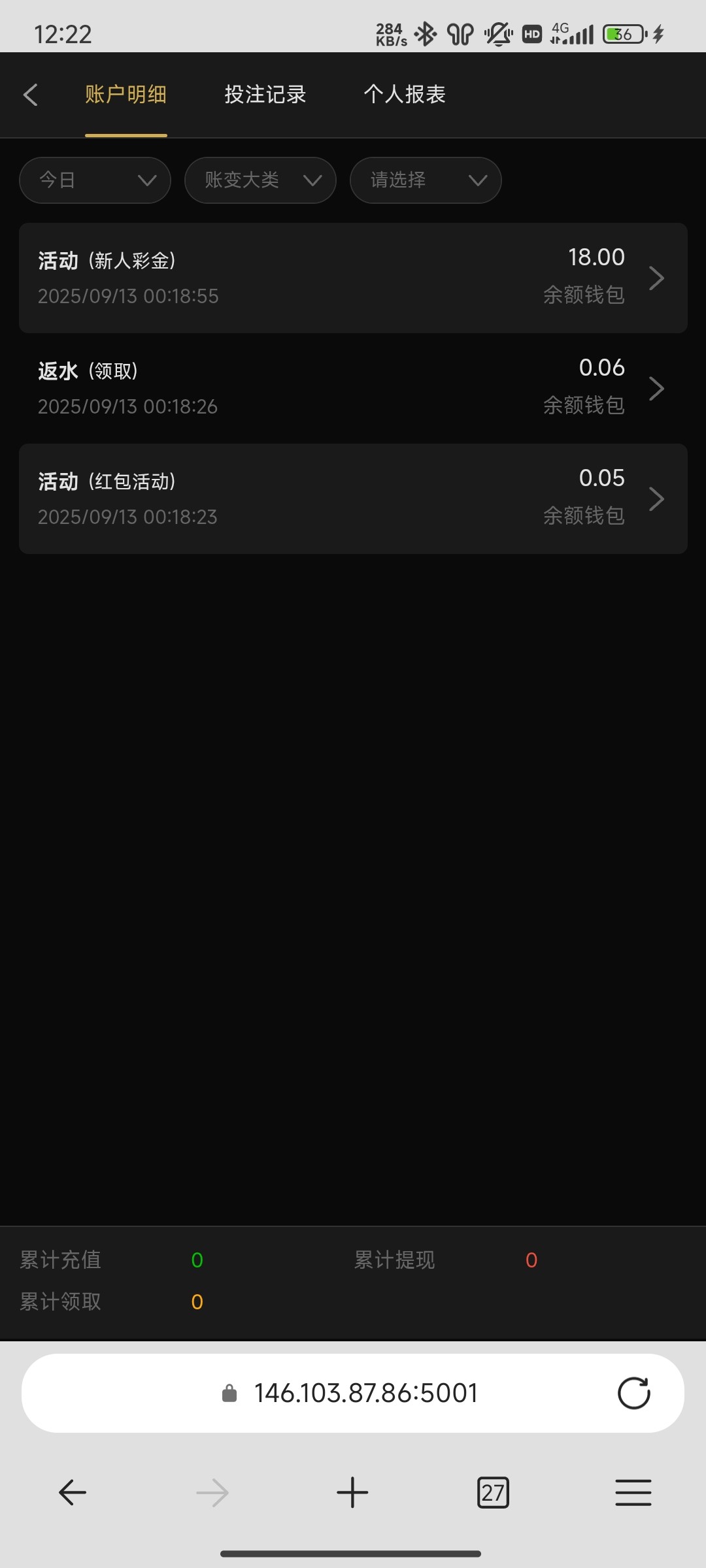
Task: Switch to the 投注记录 tab
Action: click(x=265, y=95)
